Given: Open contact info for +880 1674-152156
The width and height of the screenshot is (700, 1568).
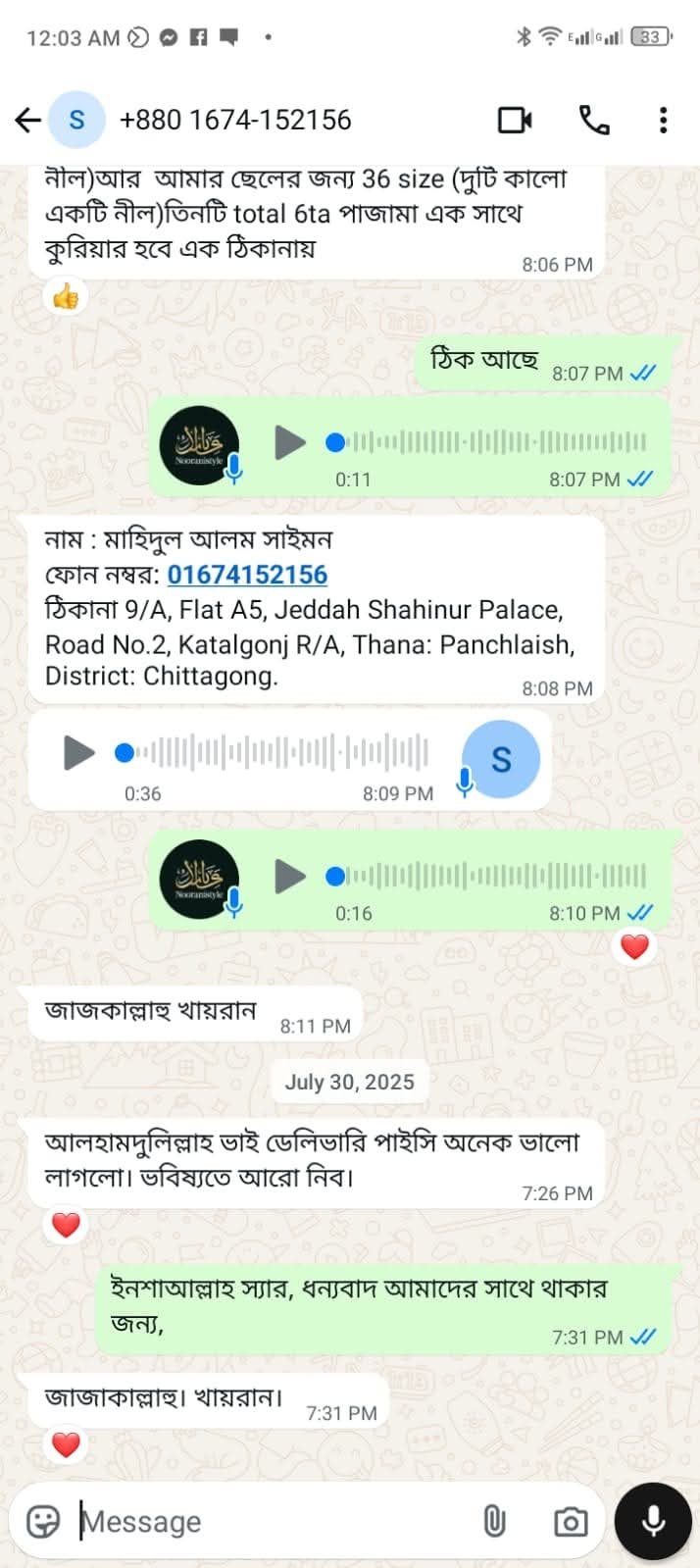Looking at the screenshot, I should click(x=234, y=121).
